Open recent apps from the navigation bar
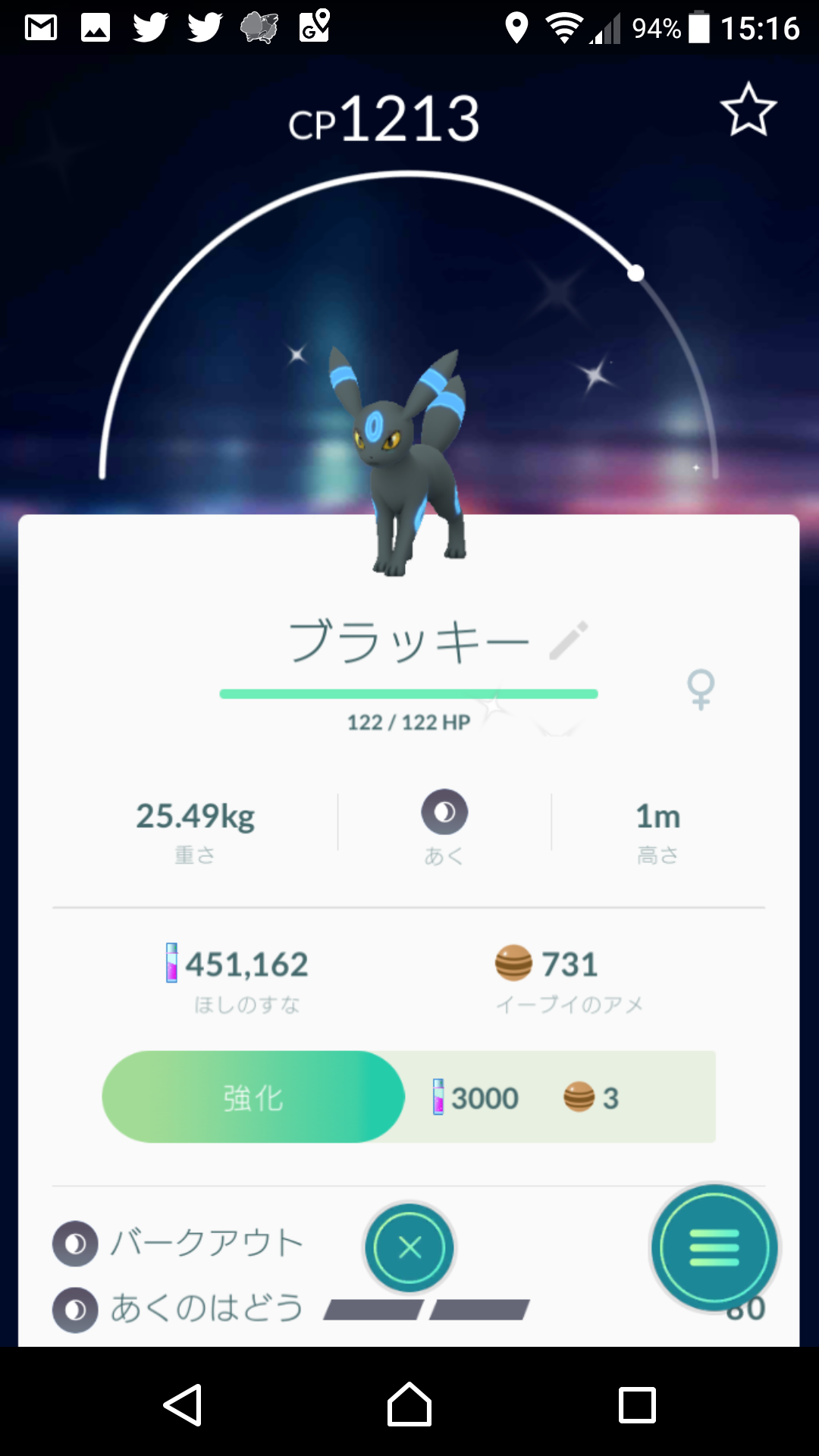Screen dimensions: 819x1456 (637, 1404)
